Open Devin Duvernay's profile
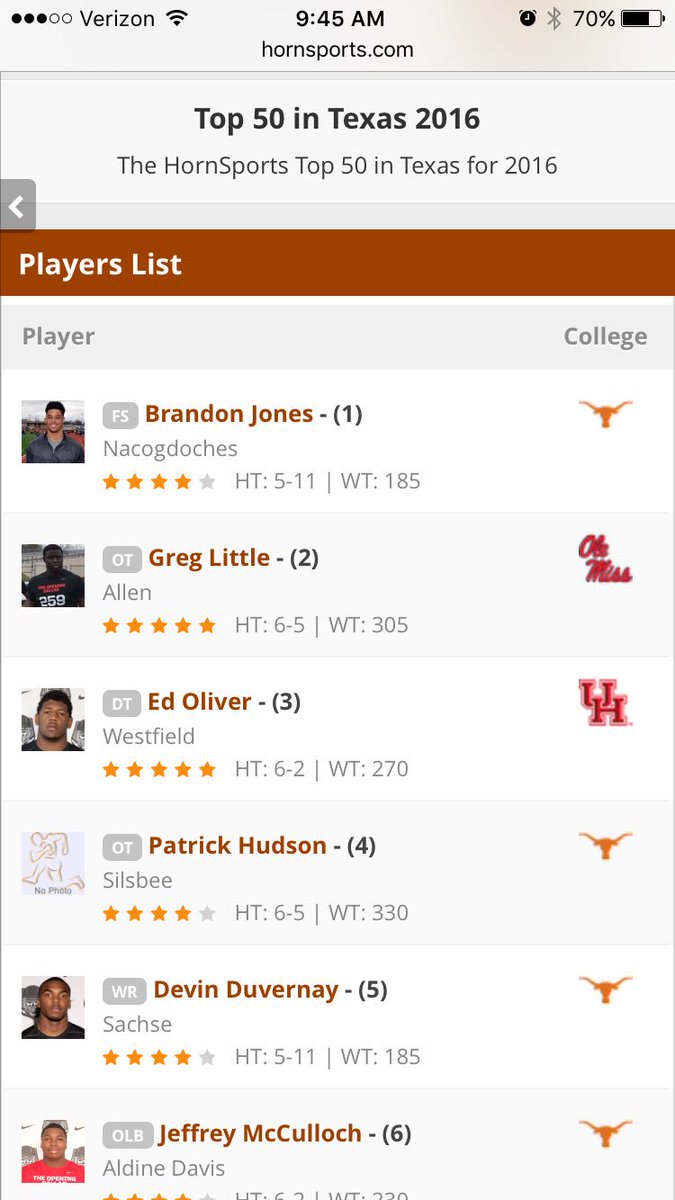 tap(245, 990)
